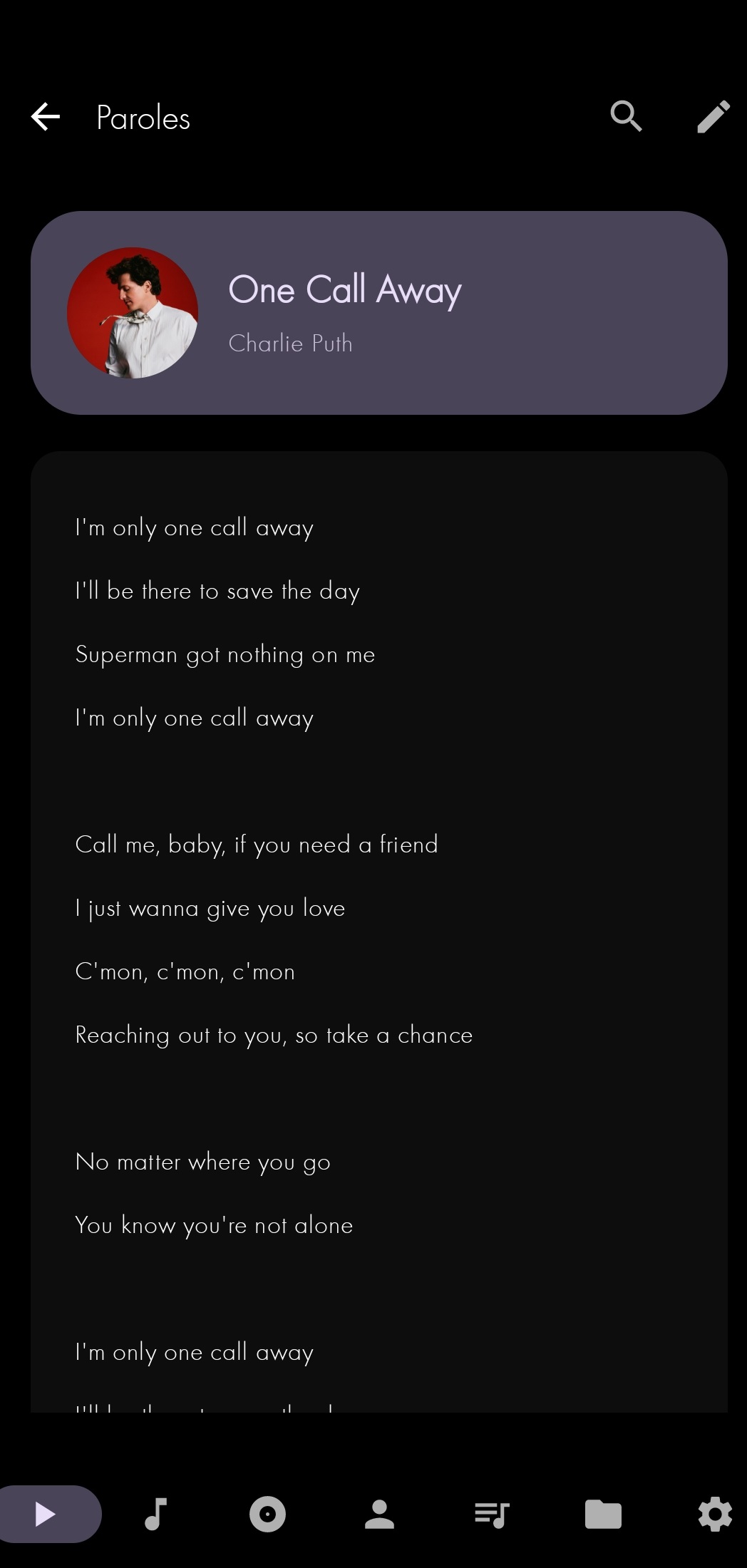Open the playlists tab
The image size is (747, 1568).
pyautogui.click(x=491, y=1514)
